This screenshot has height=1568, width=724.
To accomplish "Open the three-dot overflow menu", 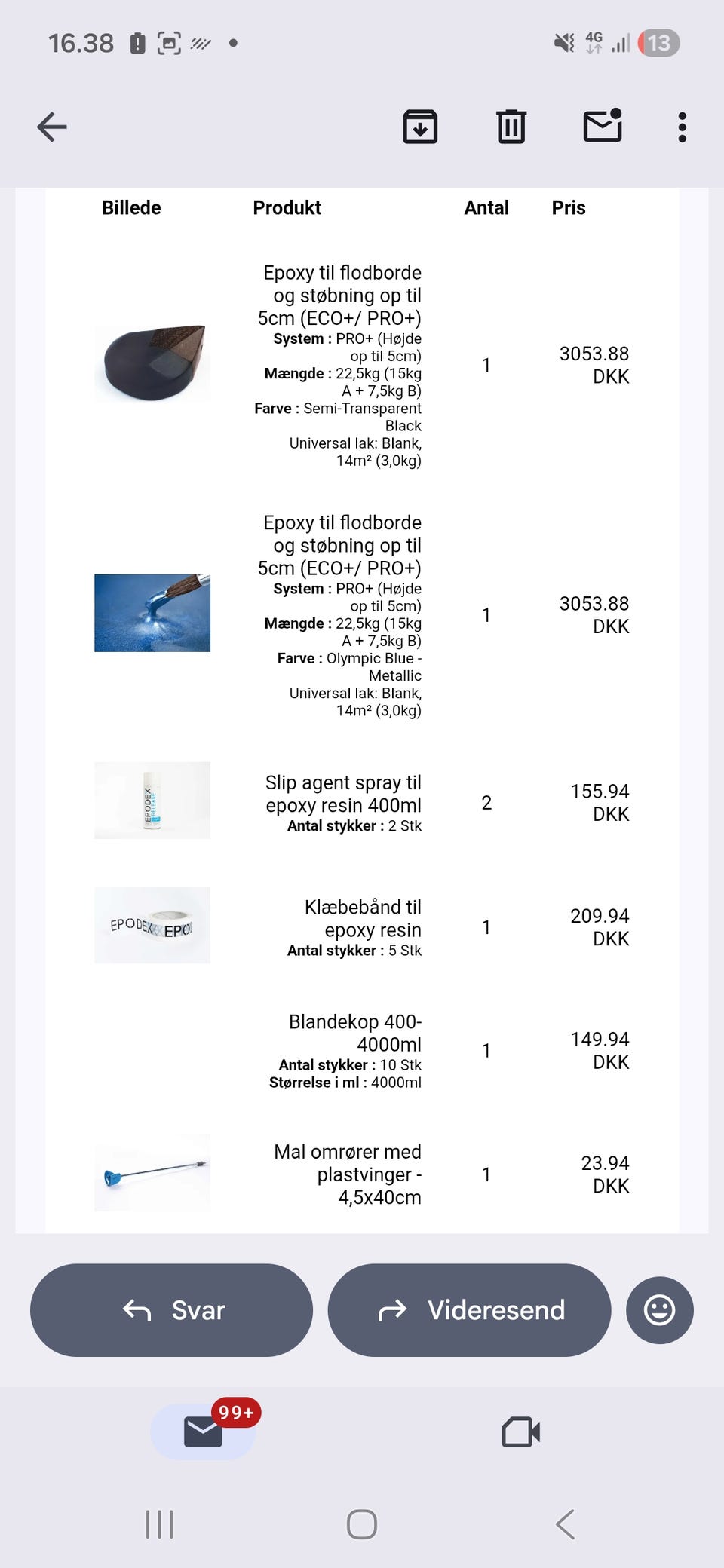I will point(682,127).
